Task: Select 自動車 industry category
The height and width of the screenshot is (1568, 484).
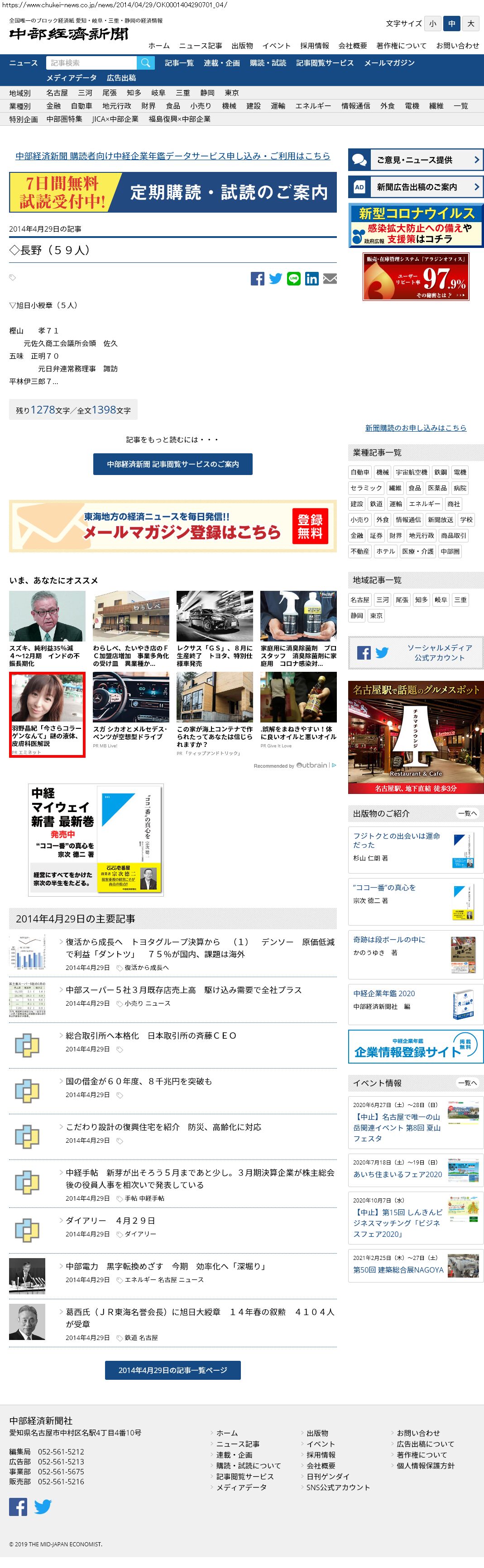Action: coord(81,106)
